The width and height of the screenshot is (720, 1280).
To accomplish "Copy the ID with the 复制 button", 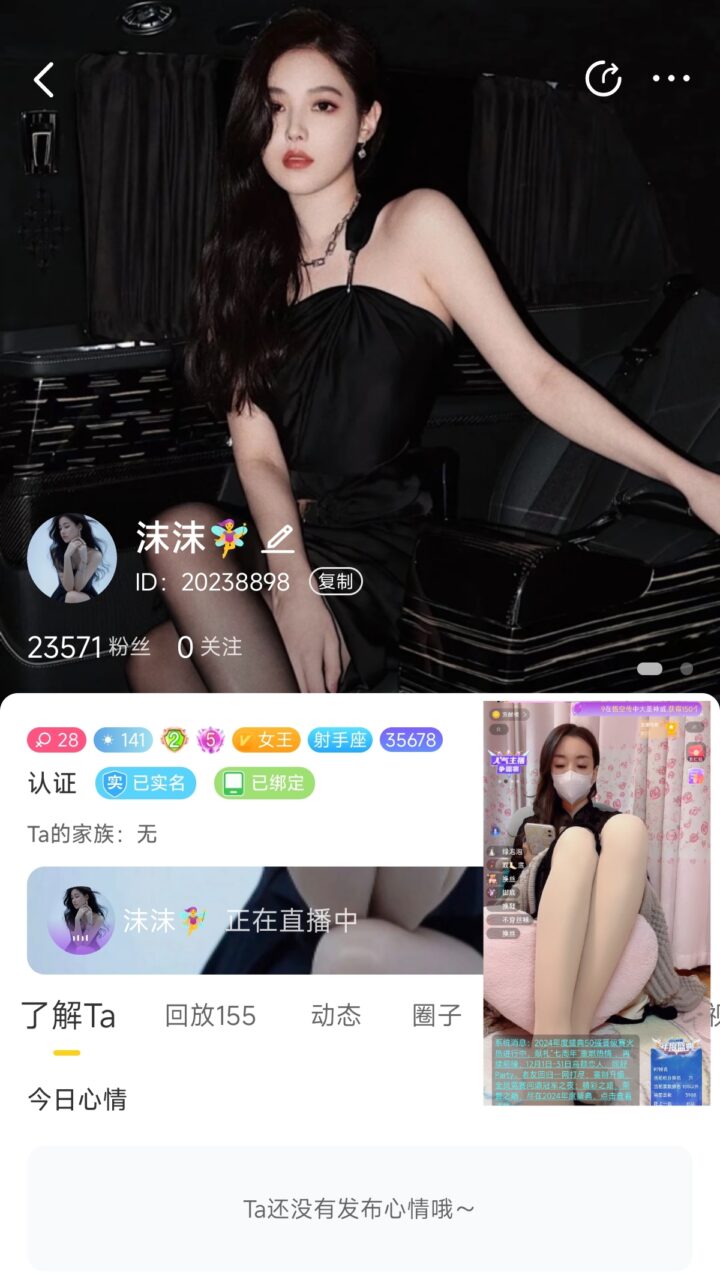I will point(335,582).
